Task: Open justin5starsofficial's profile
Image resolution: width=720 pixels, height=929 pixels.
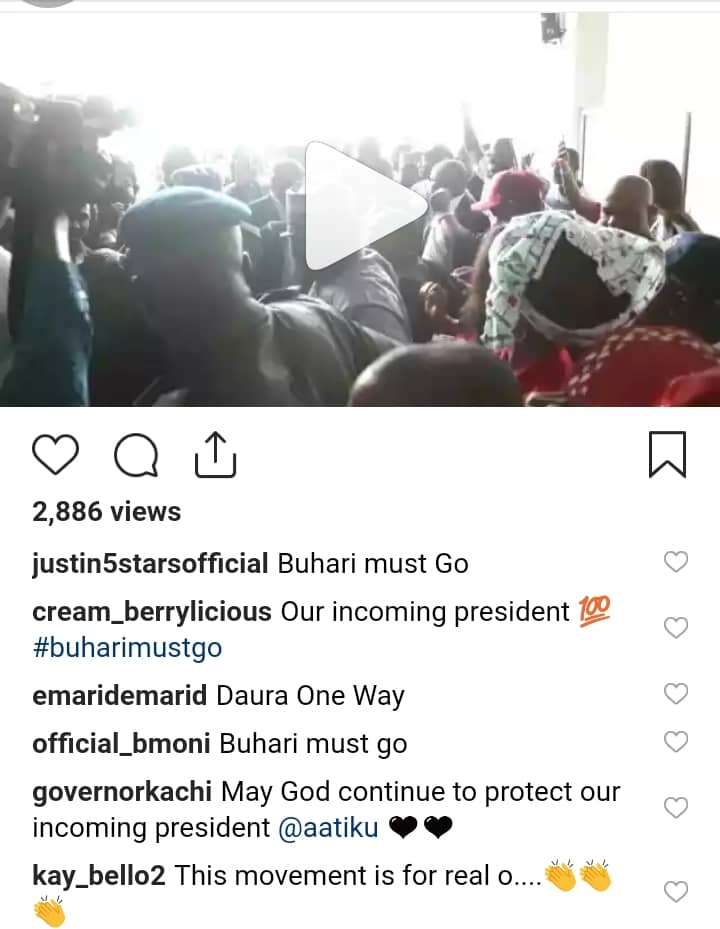Action: click(150, 564)
